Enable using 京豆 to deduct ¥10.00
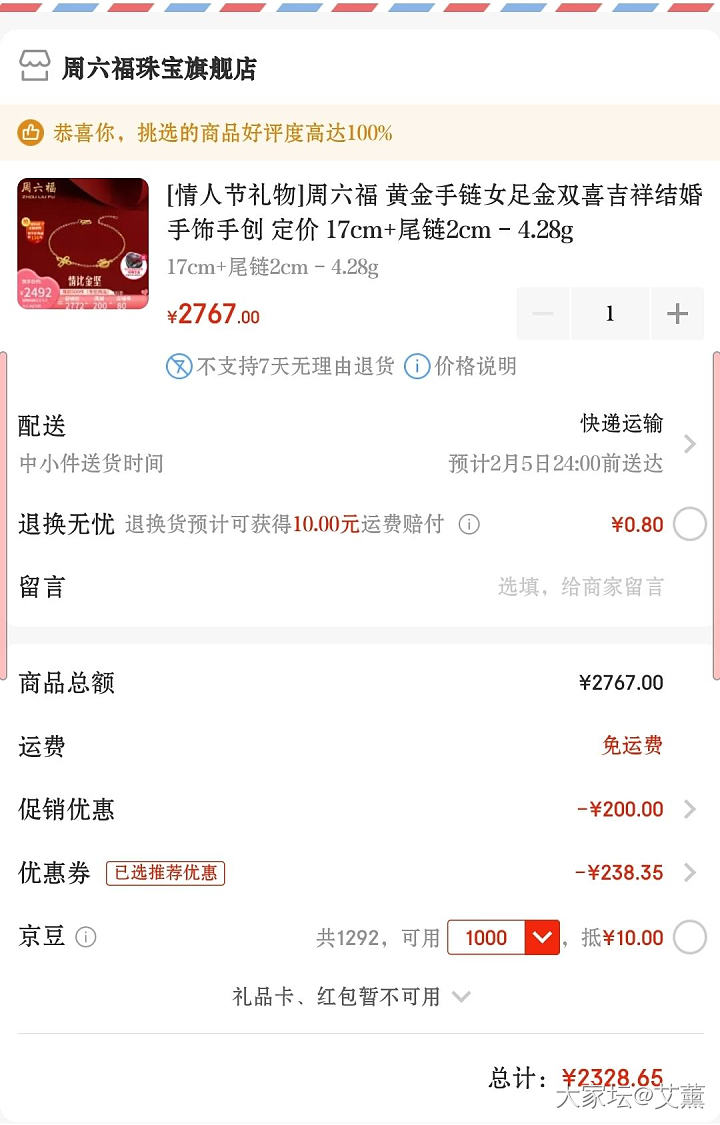 tap(689, 937)
